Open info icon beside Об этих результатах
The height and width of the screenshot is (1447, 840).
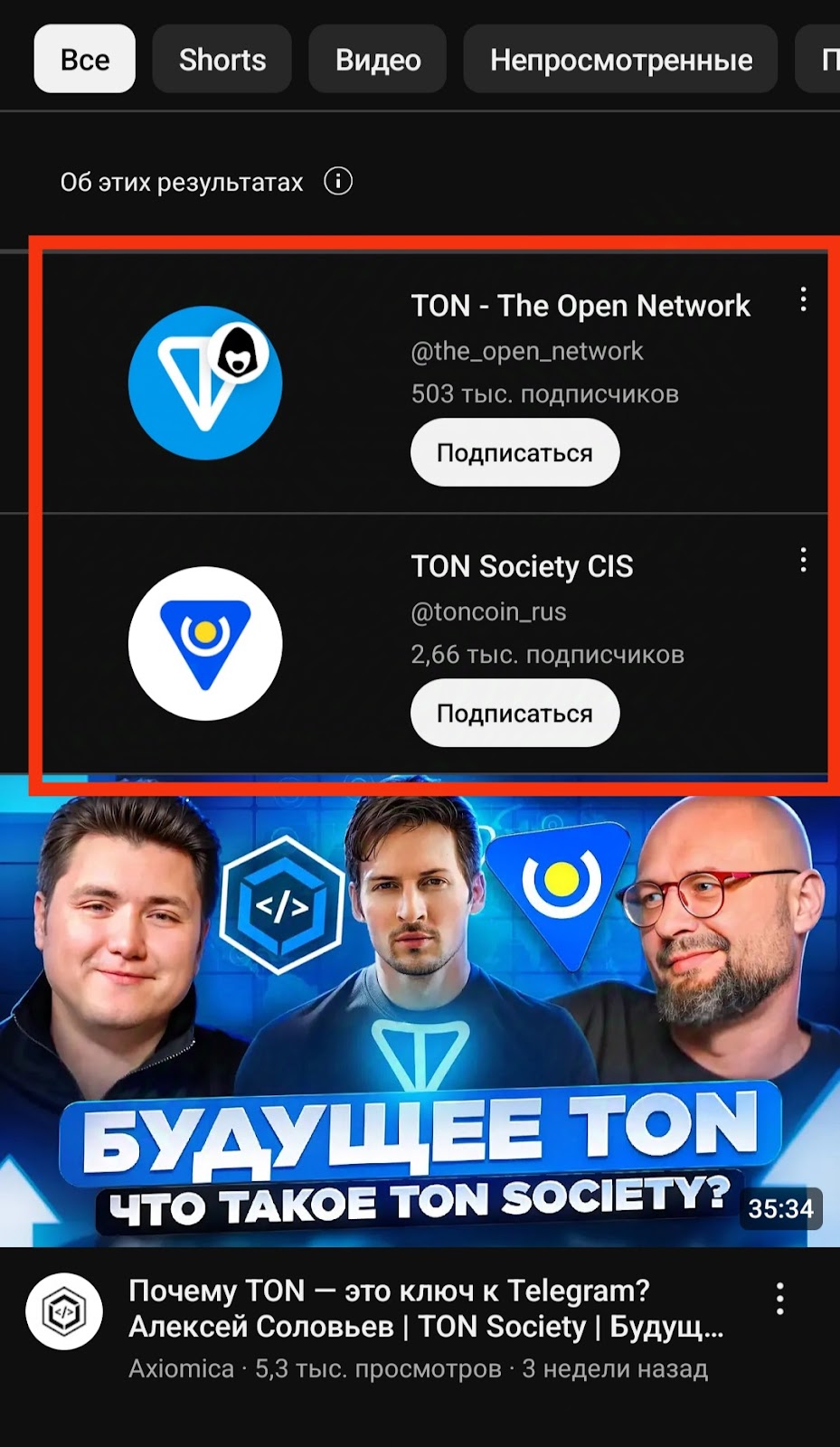[338, 182]
